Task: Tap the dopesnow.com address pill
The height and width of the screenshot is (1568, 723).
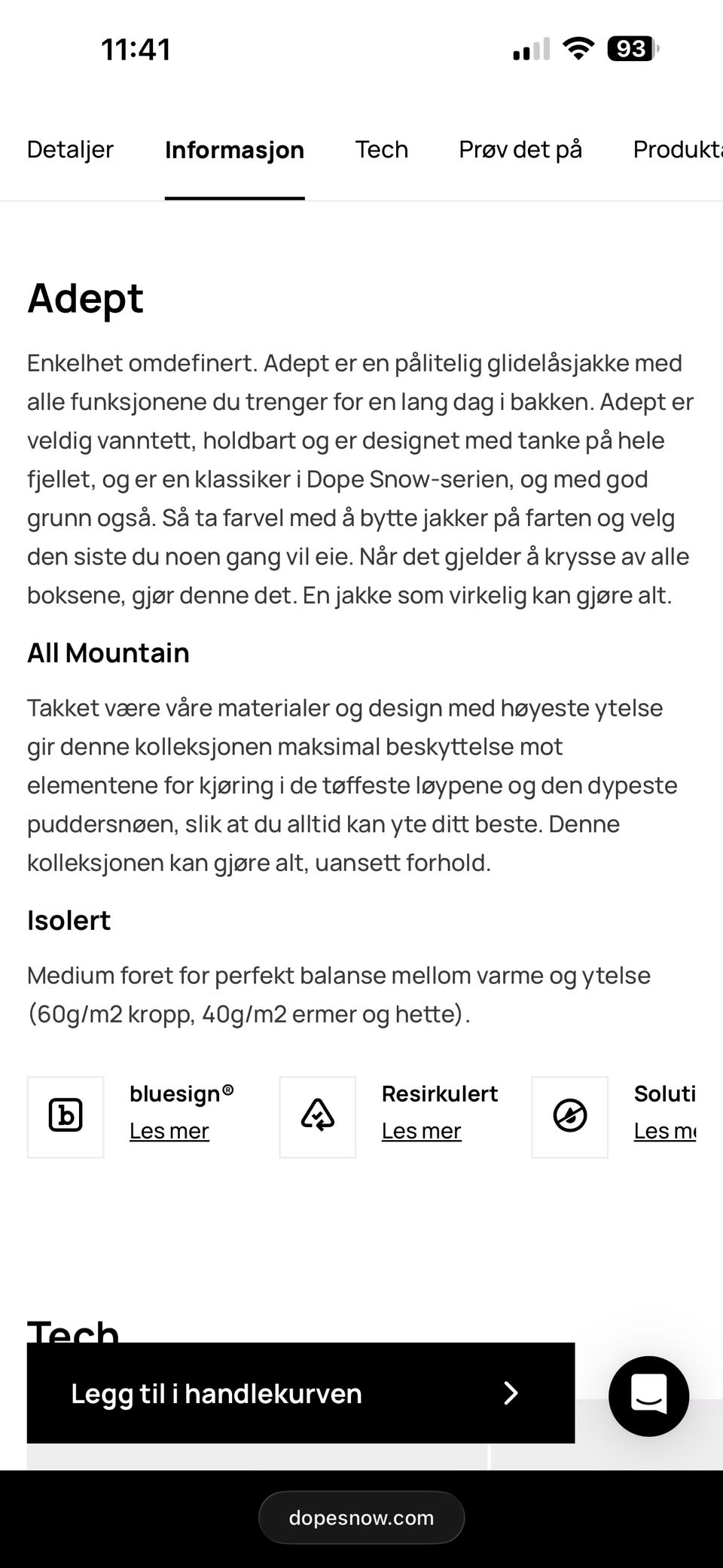Action: tap(361, 1518)
